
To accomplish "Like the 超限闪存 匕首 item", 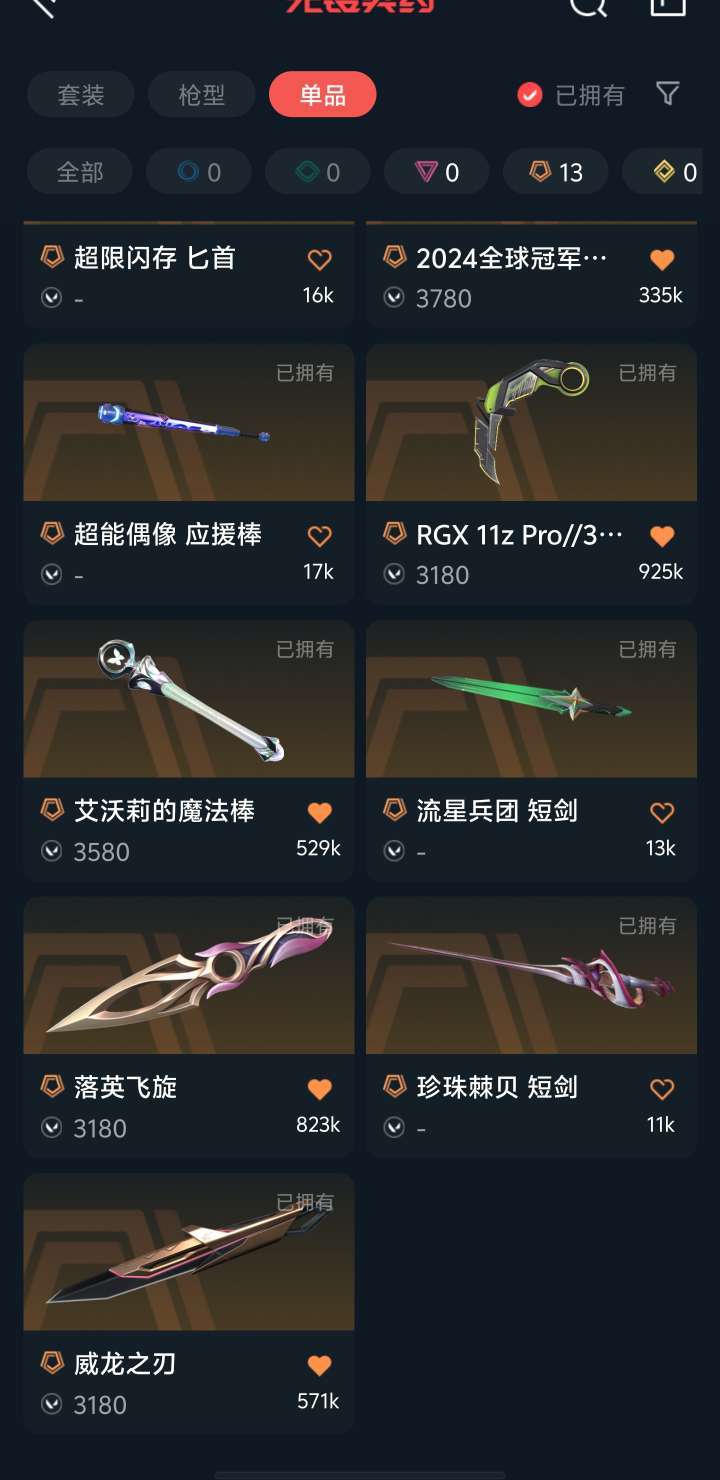I will (x=319, y=260).
